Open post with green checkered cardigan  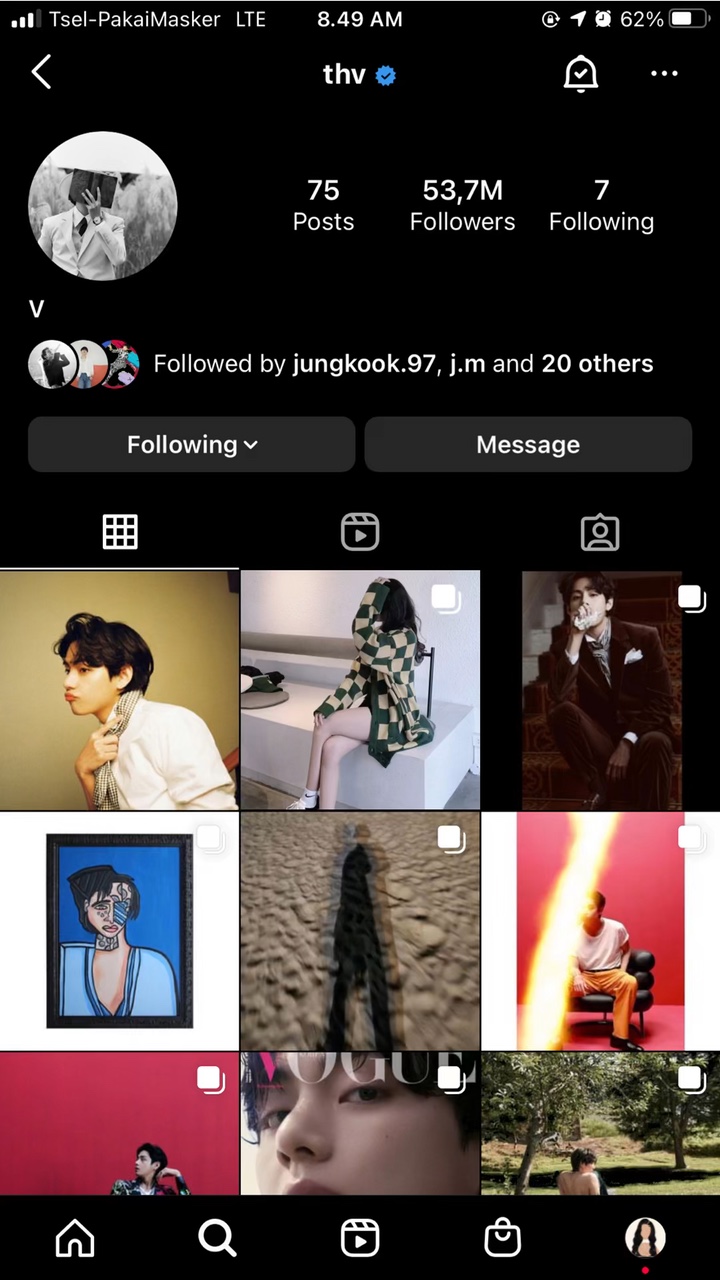coord(360,690)
